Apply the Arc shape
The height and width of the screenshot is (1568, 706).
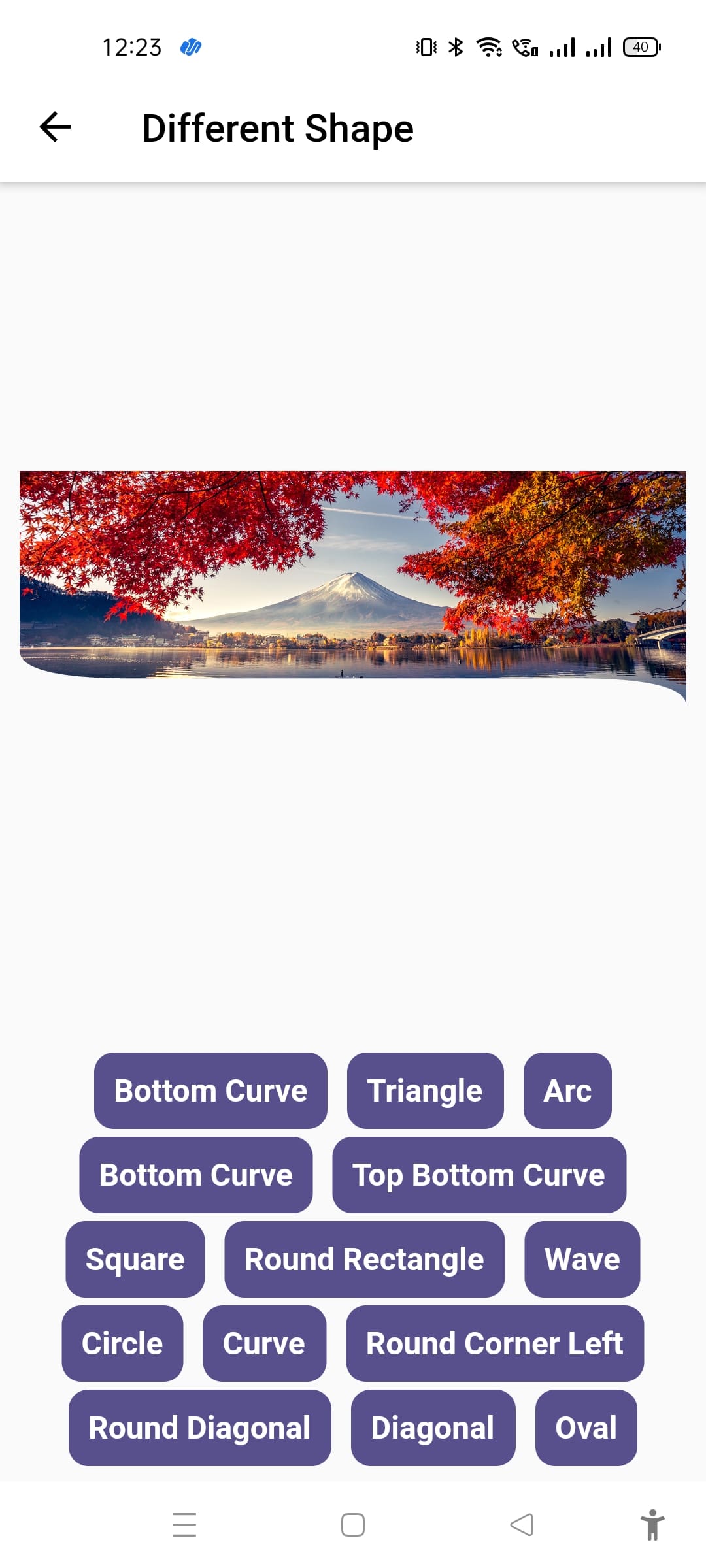(567, 1090)
